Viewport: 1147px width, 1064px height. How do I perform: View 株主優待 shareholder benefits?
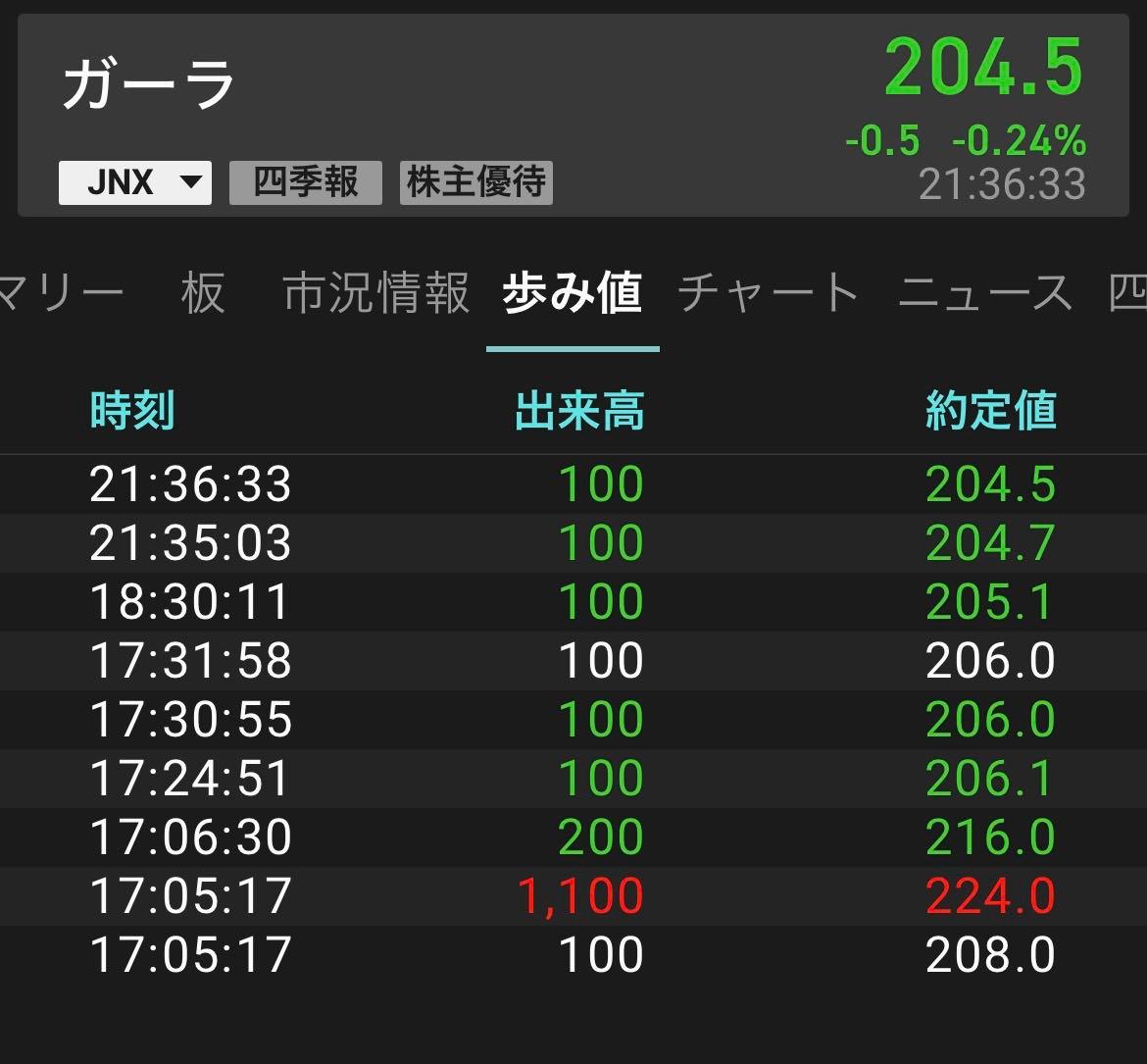[x=476, y=183]
